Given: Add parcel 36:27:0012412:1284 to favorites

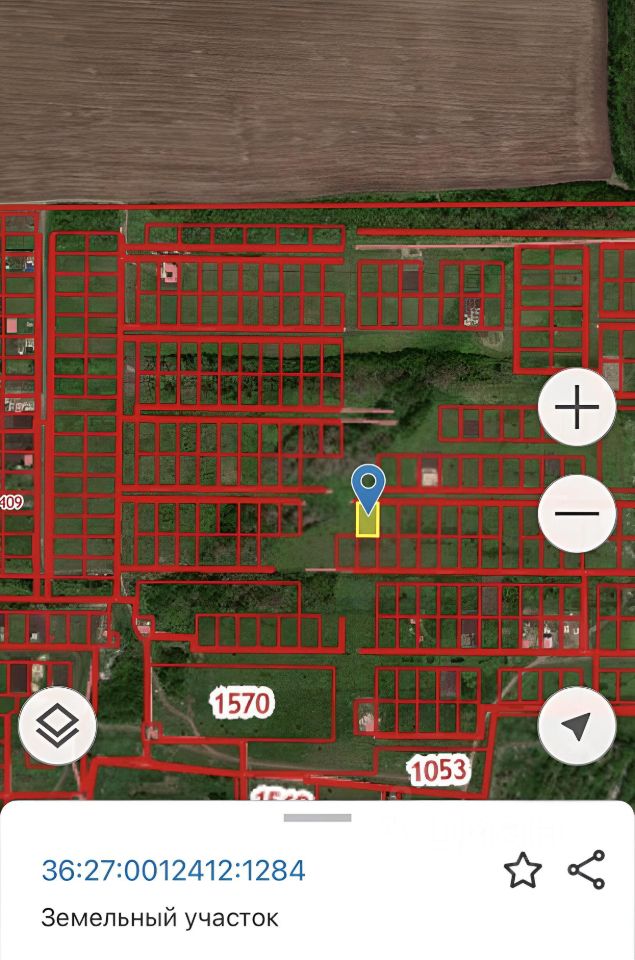Looking at the screenshot, I should (522, 870).
